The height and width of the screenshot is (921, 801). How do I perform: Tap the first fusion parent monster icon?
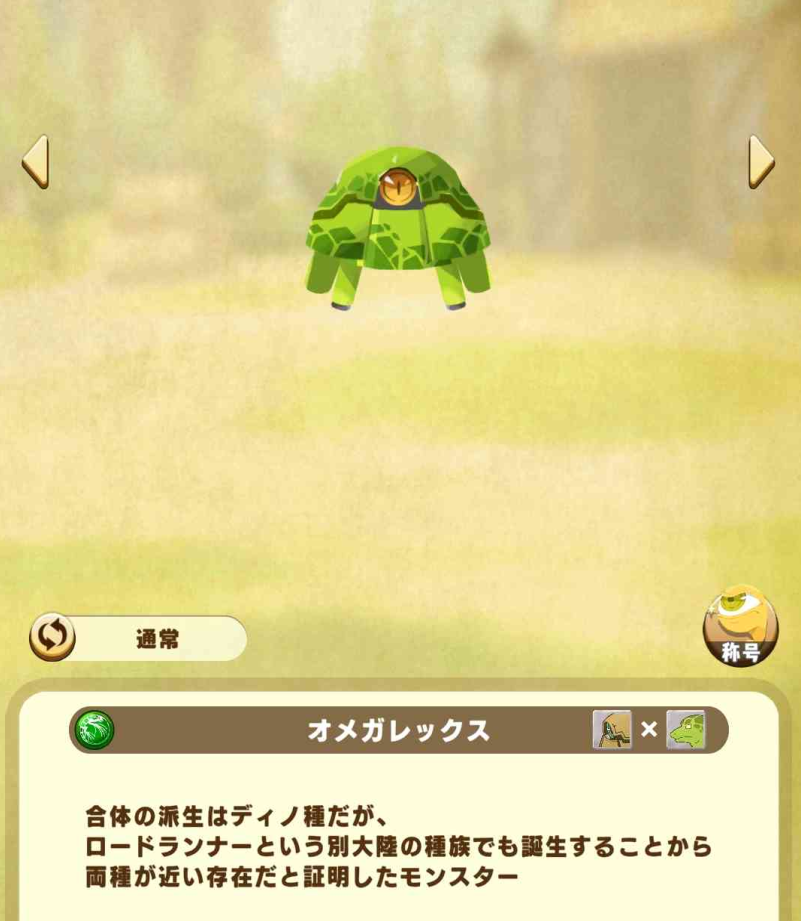[612, 730]
